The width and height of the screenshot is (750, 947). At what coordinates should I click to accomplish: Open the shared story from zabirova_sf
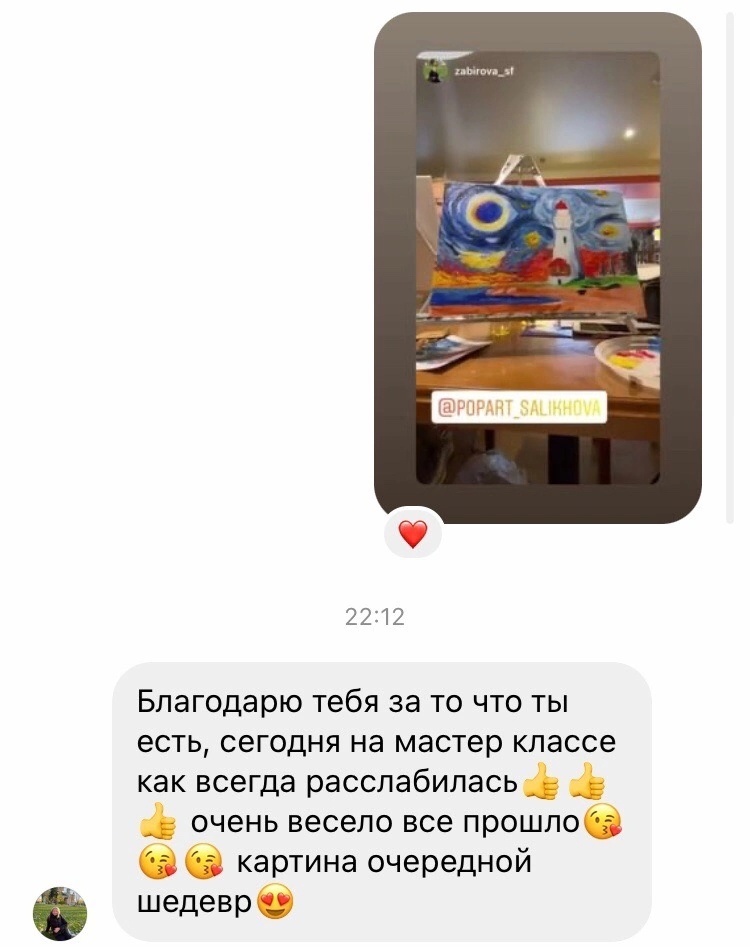537,266
